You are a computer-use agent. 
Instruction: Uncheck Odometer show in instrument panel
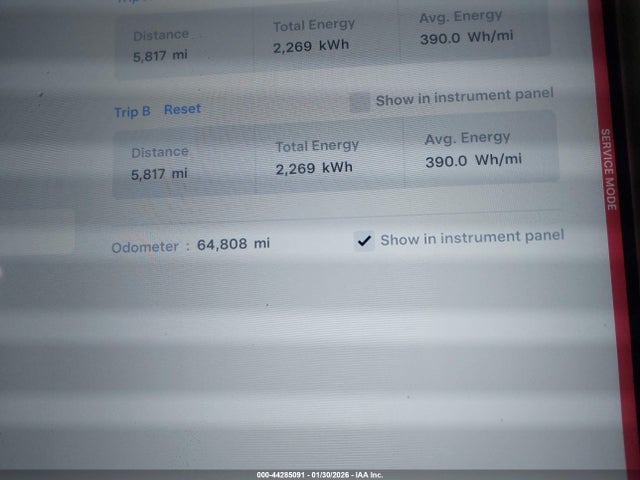(365, 240)
